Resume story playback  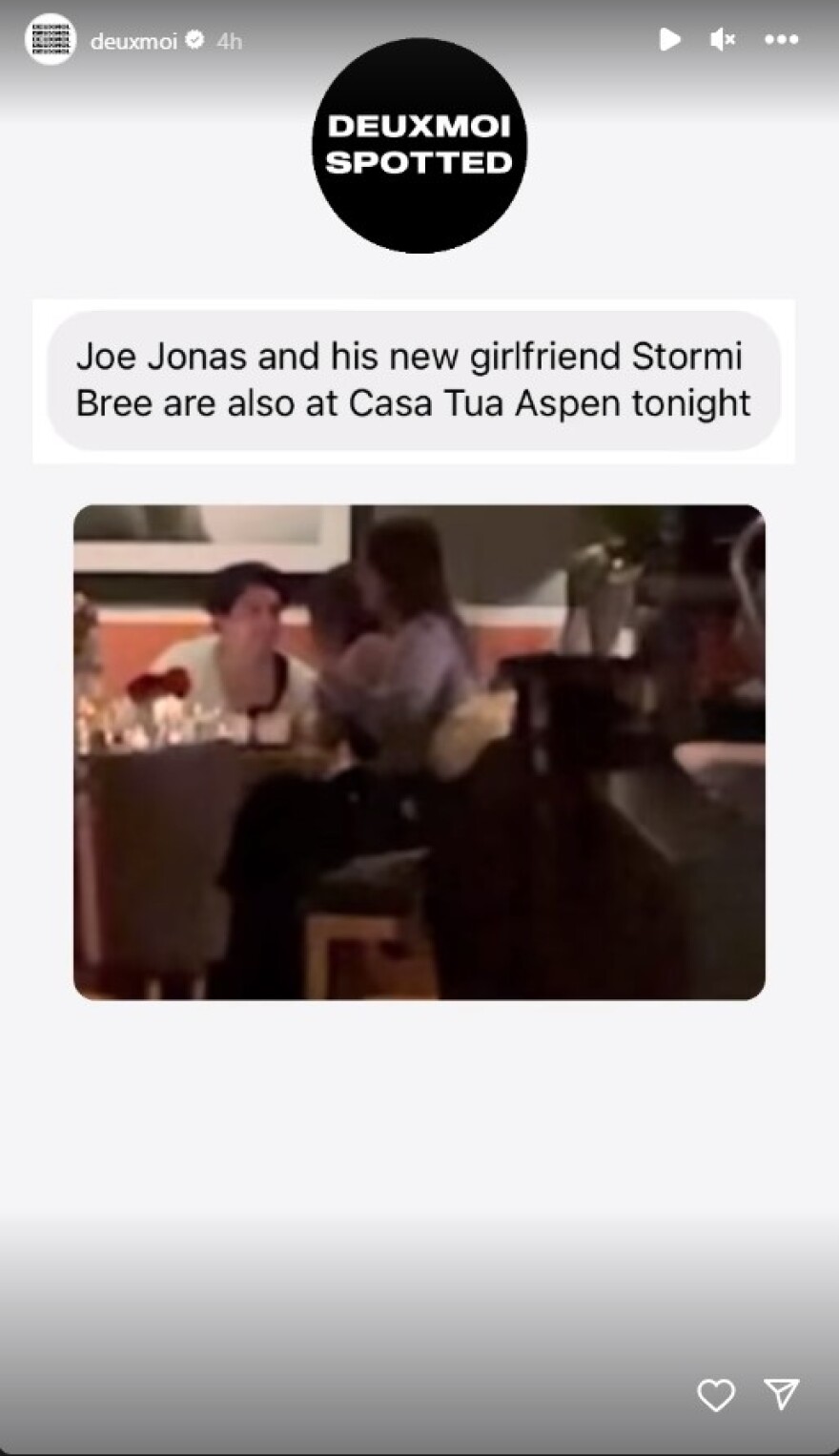click(x=669, y=39)
